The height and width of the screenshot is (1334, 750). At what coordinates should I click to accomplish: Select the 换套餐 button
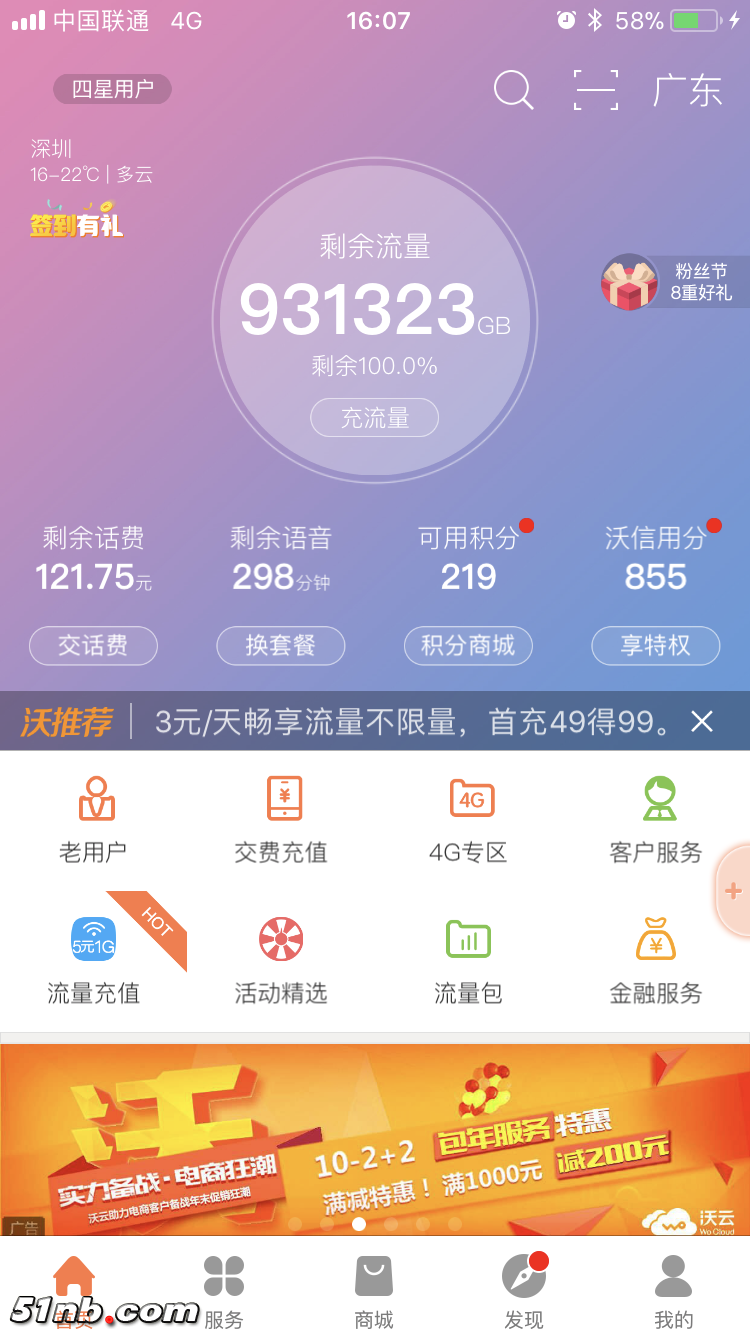281,645
